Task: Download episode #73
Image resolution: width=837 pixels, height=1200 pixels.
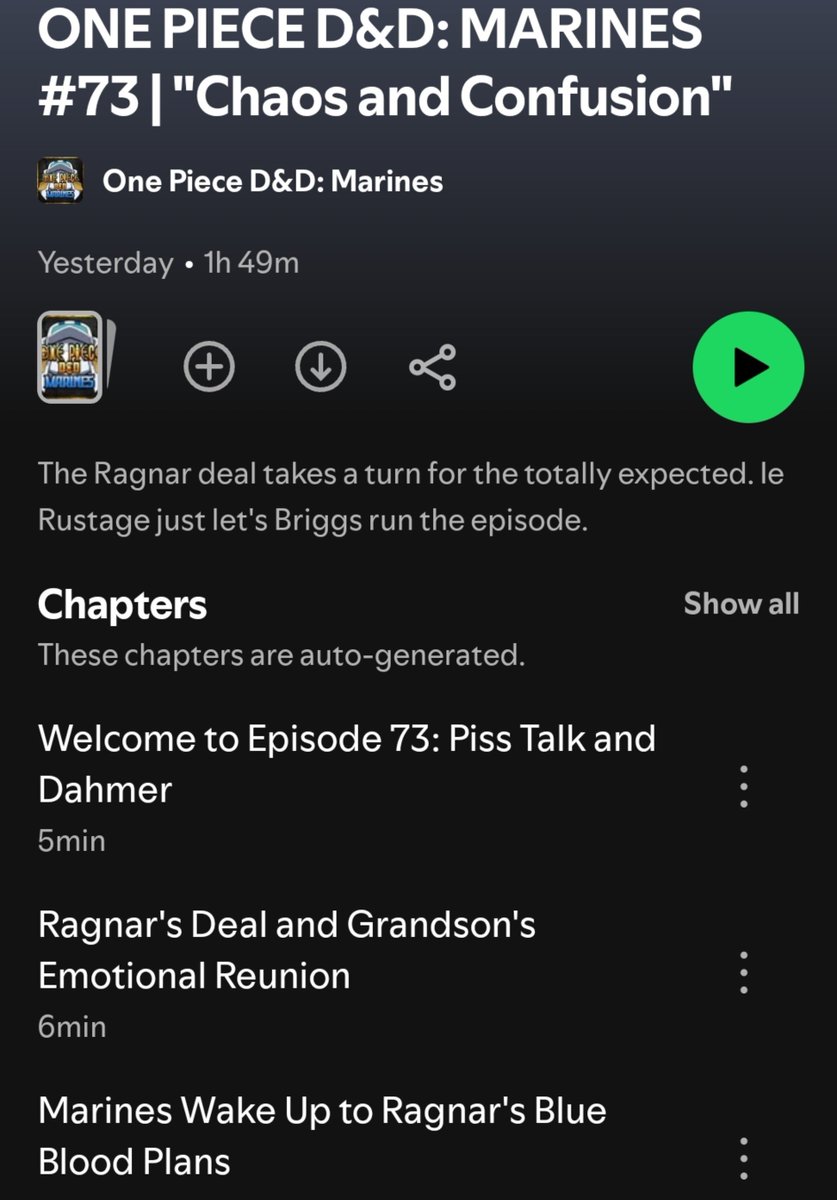Action: [321, 368]
